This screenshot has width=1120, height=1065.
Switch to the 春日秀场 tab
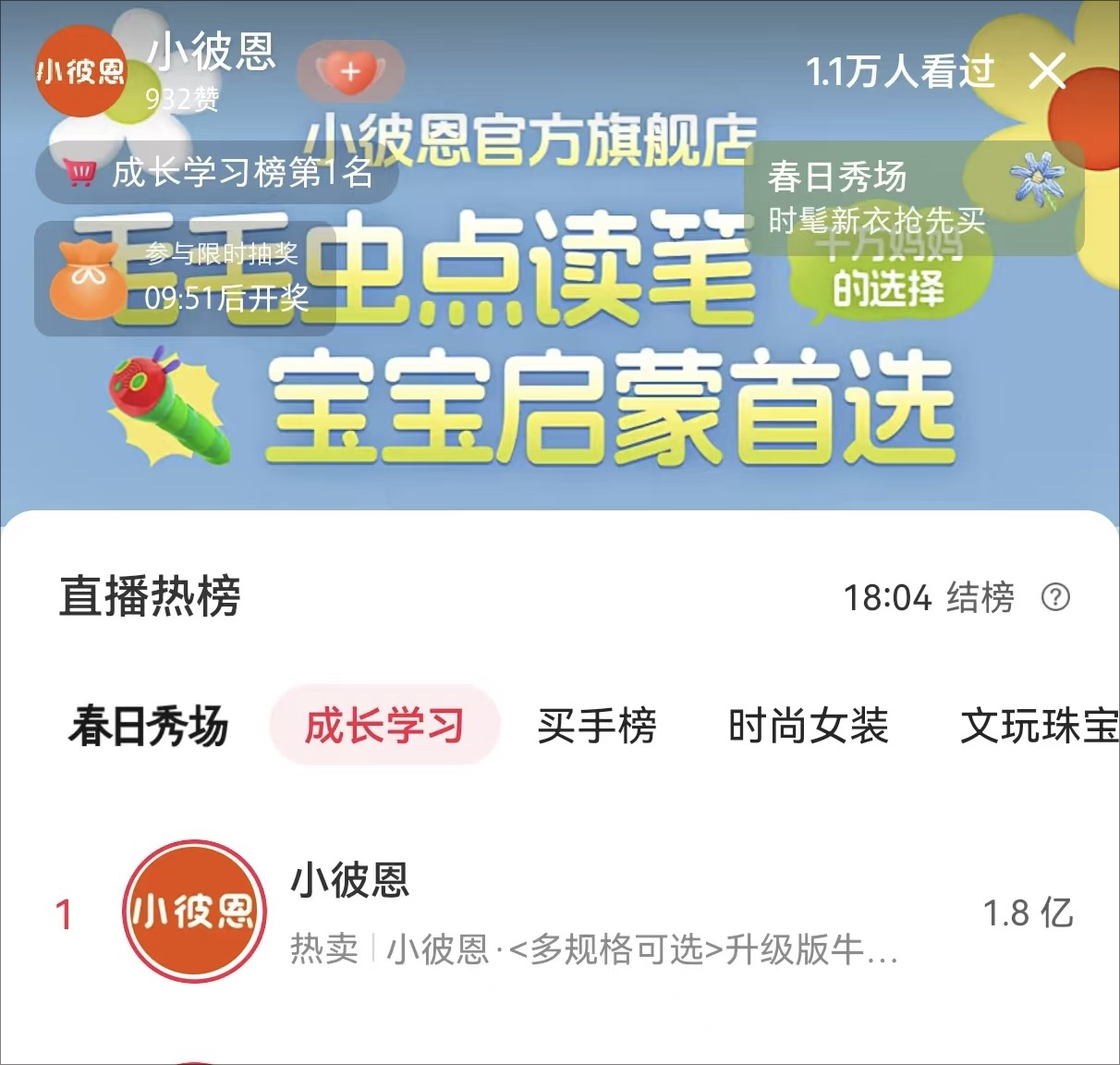(148, 726)
